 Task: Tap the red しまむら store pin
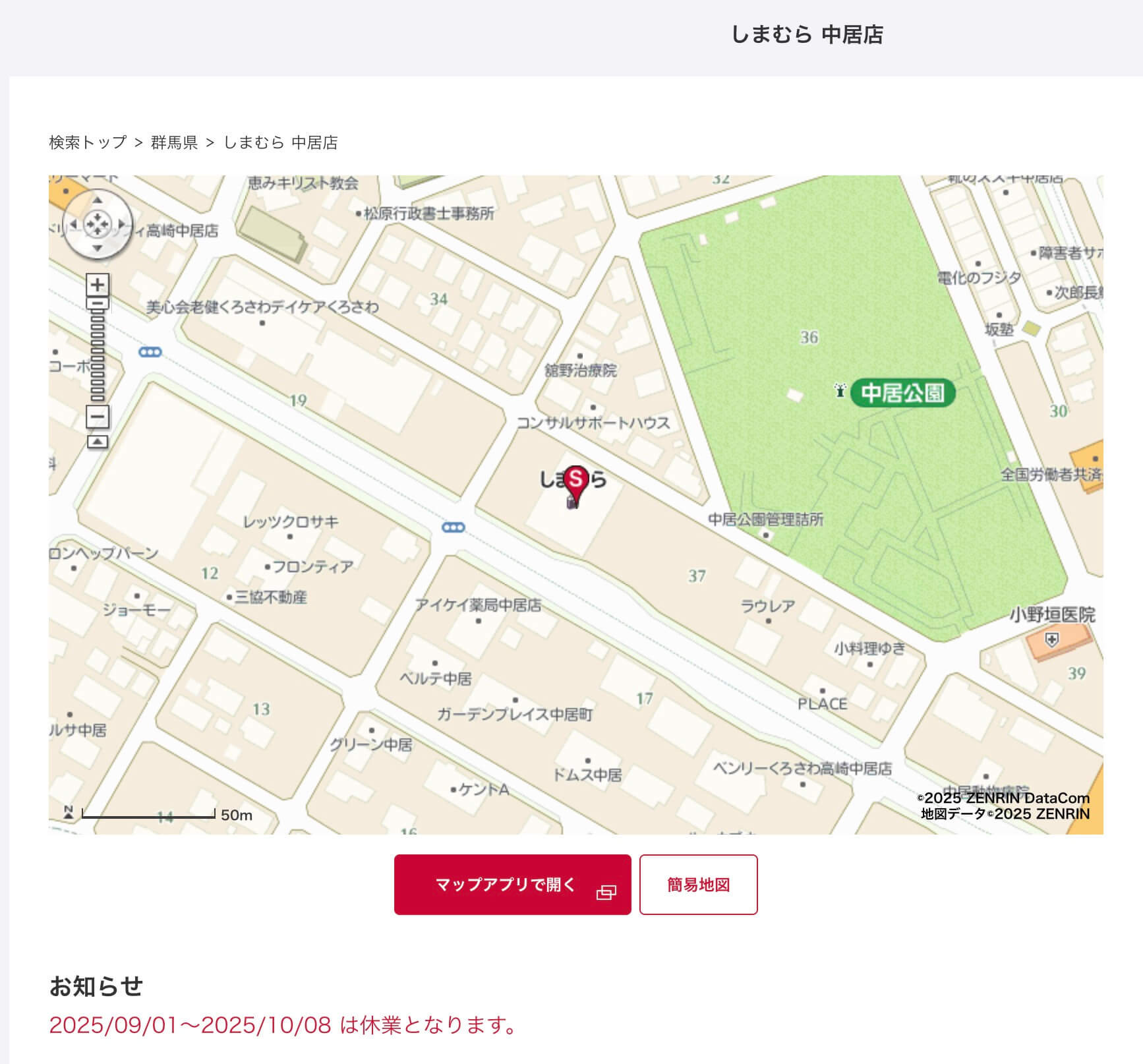tap(576, 480)
